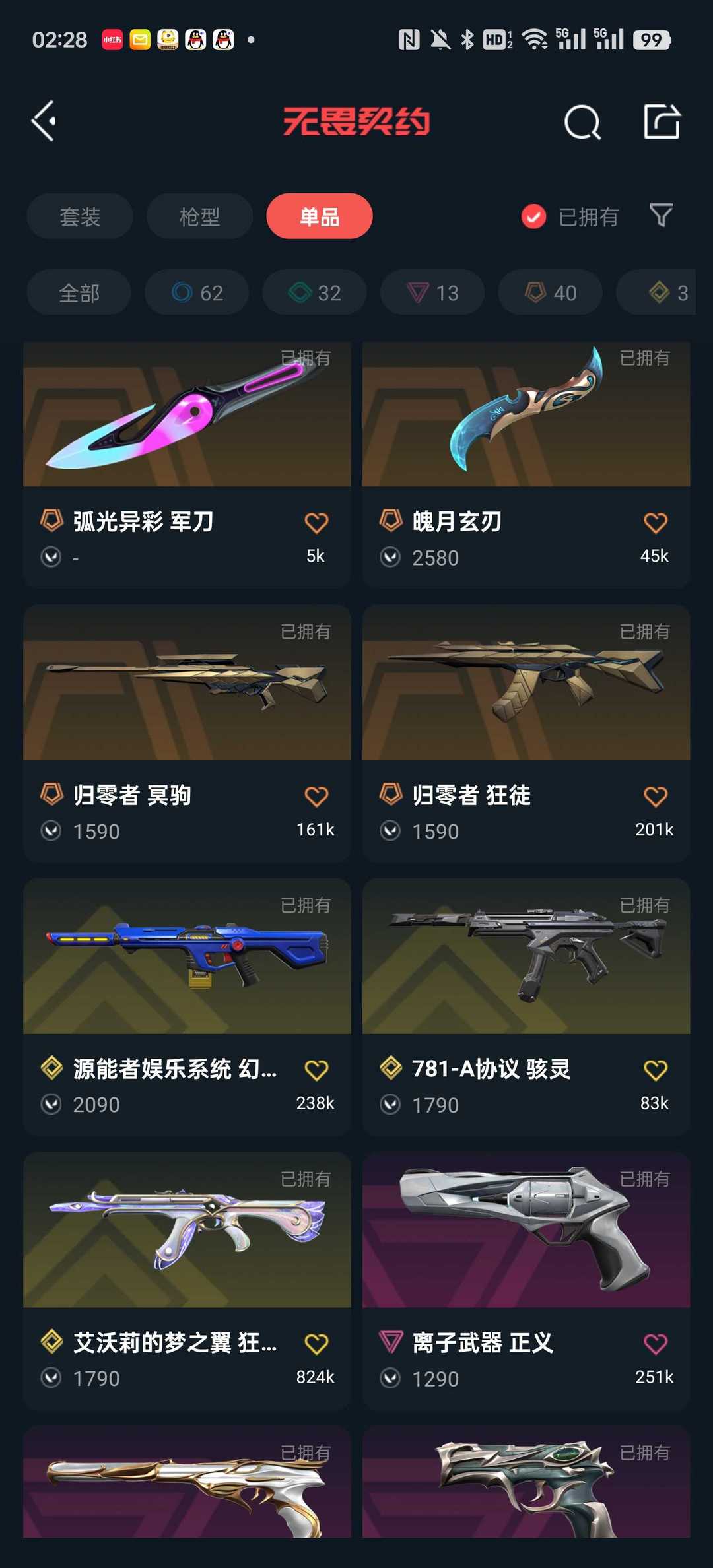Filter by the chip showing 40
The image size is (713, 1568).
[x=551, y=292]
